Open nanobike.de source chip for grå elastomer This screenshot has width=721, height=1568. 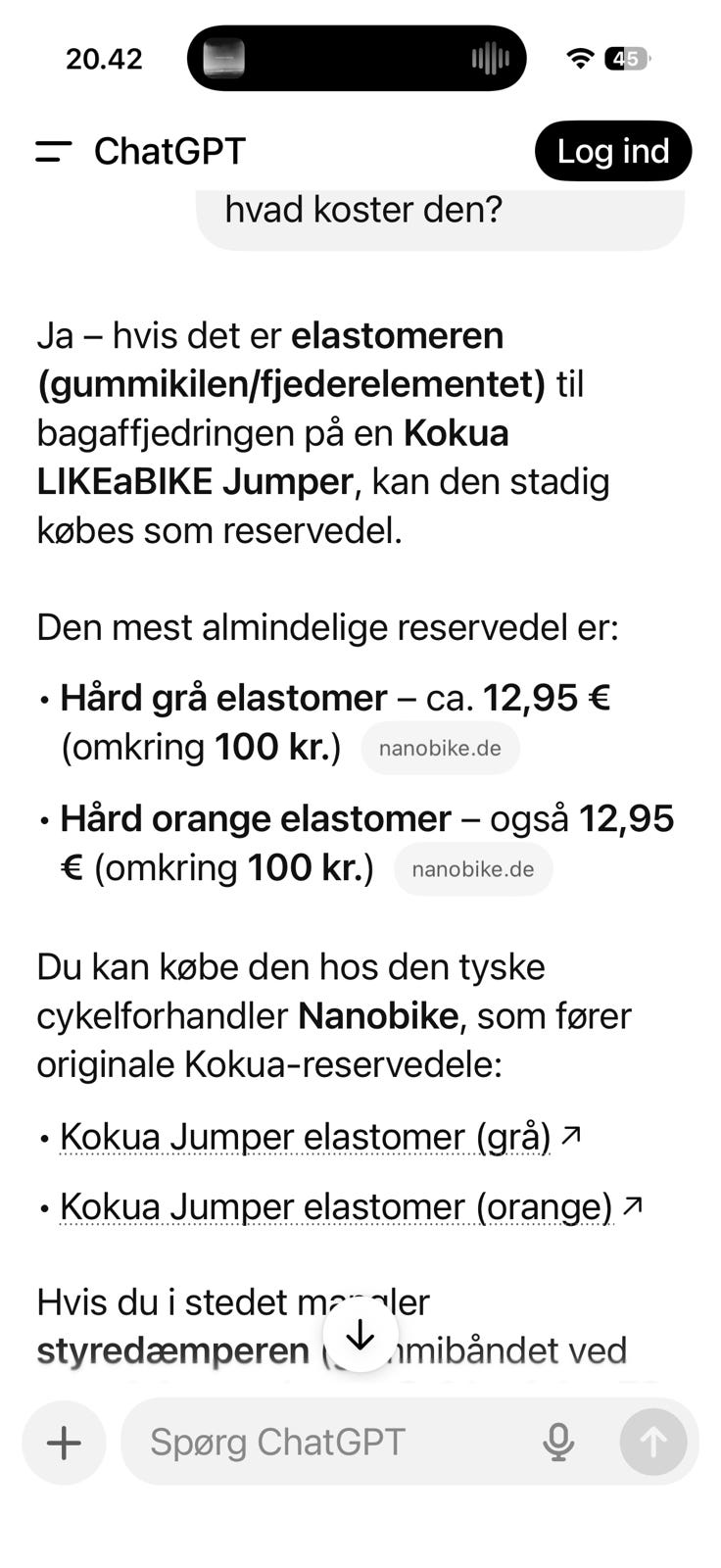point(440,749)
